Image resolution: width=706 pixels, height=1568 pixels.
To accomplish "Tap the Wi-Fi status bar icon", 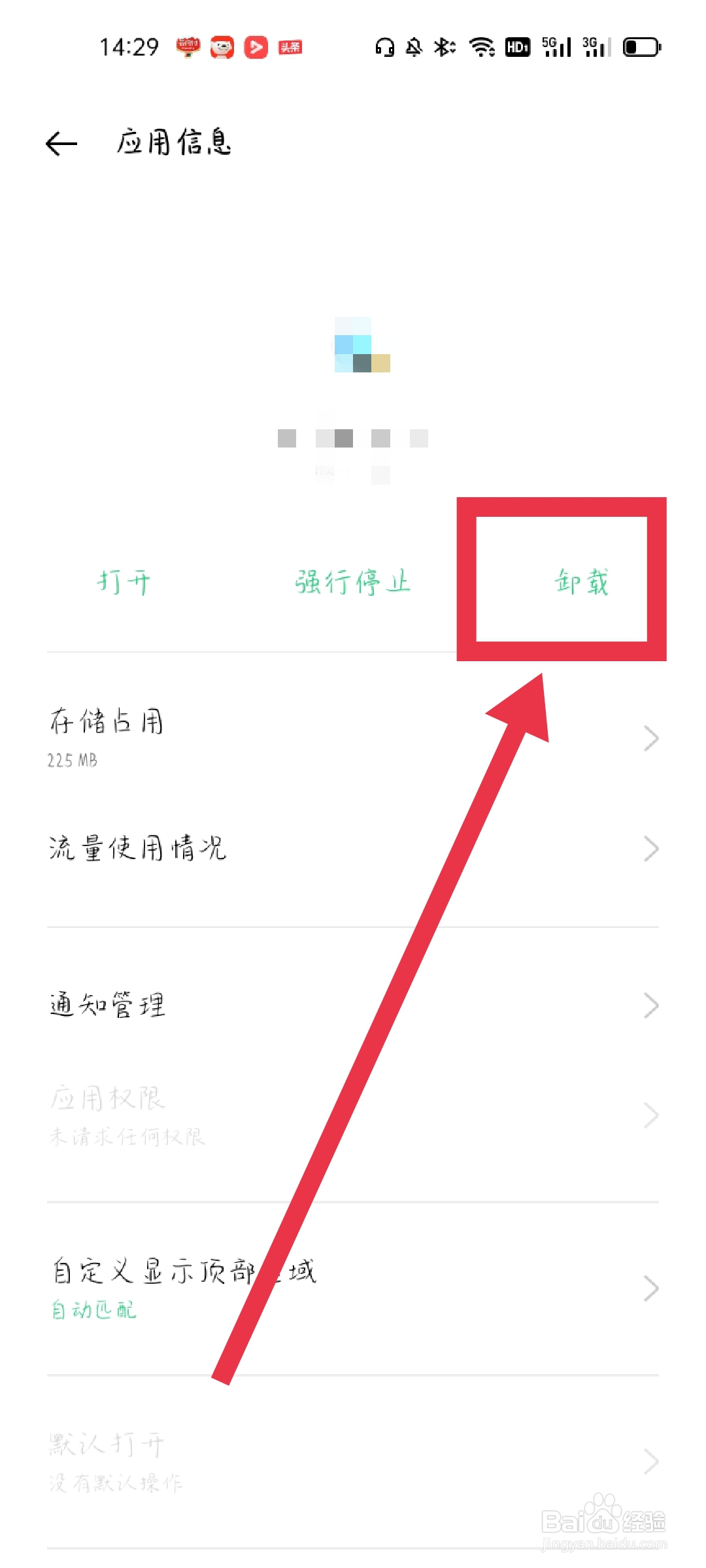I will click(482, 47).
